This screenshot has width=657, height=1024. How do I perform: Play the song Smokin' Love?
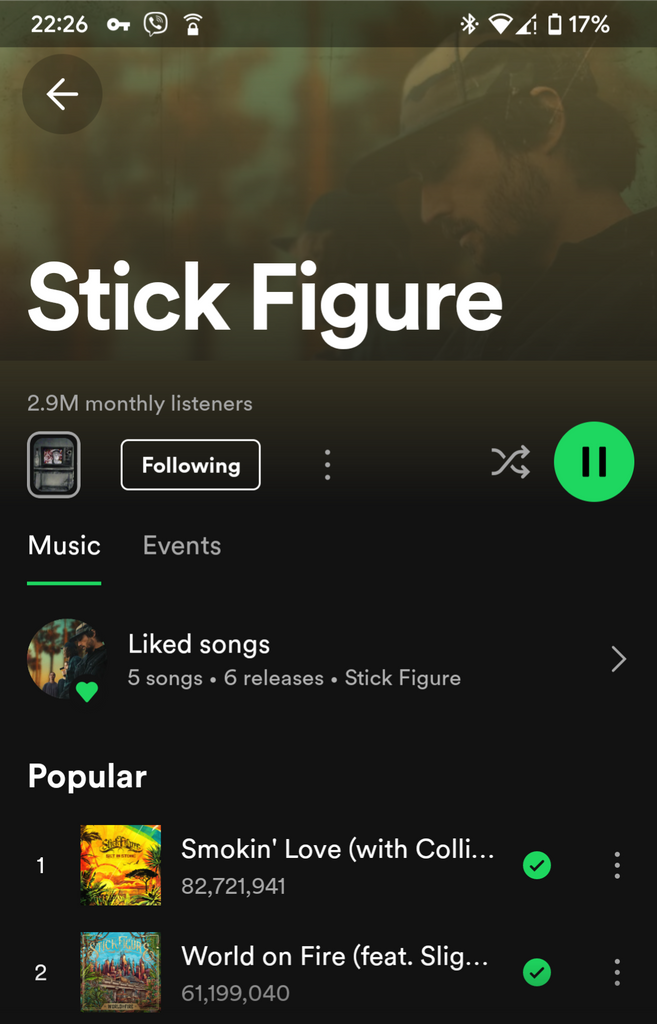click(336, 865)
